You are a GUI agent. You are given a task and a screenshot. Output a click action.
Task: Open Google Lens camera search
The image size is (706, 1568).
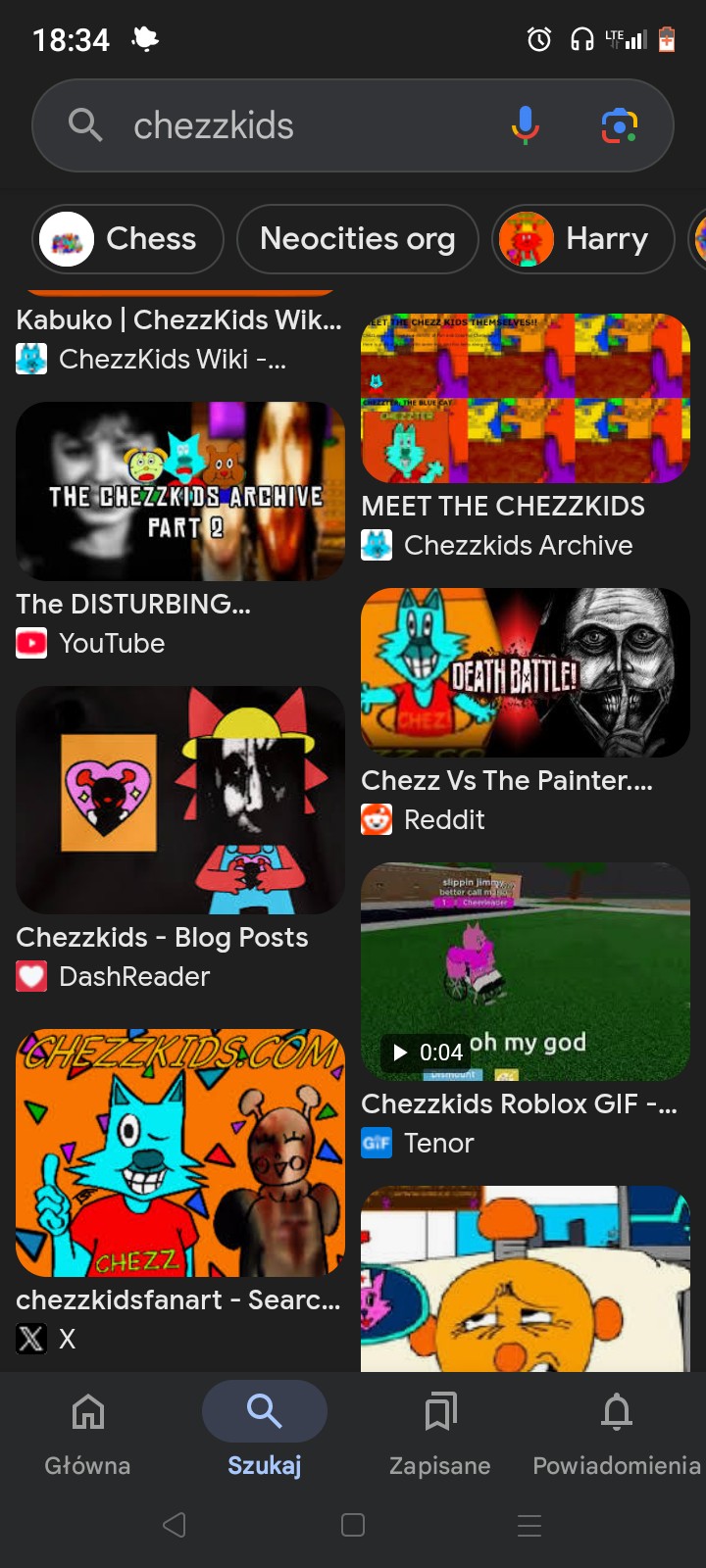click(619, 125)
